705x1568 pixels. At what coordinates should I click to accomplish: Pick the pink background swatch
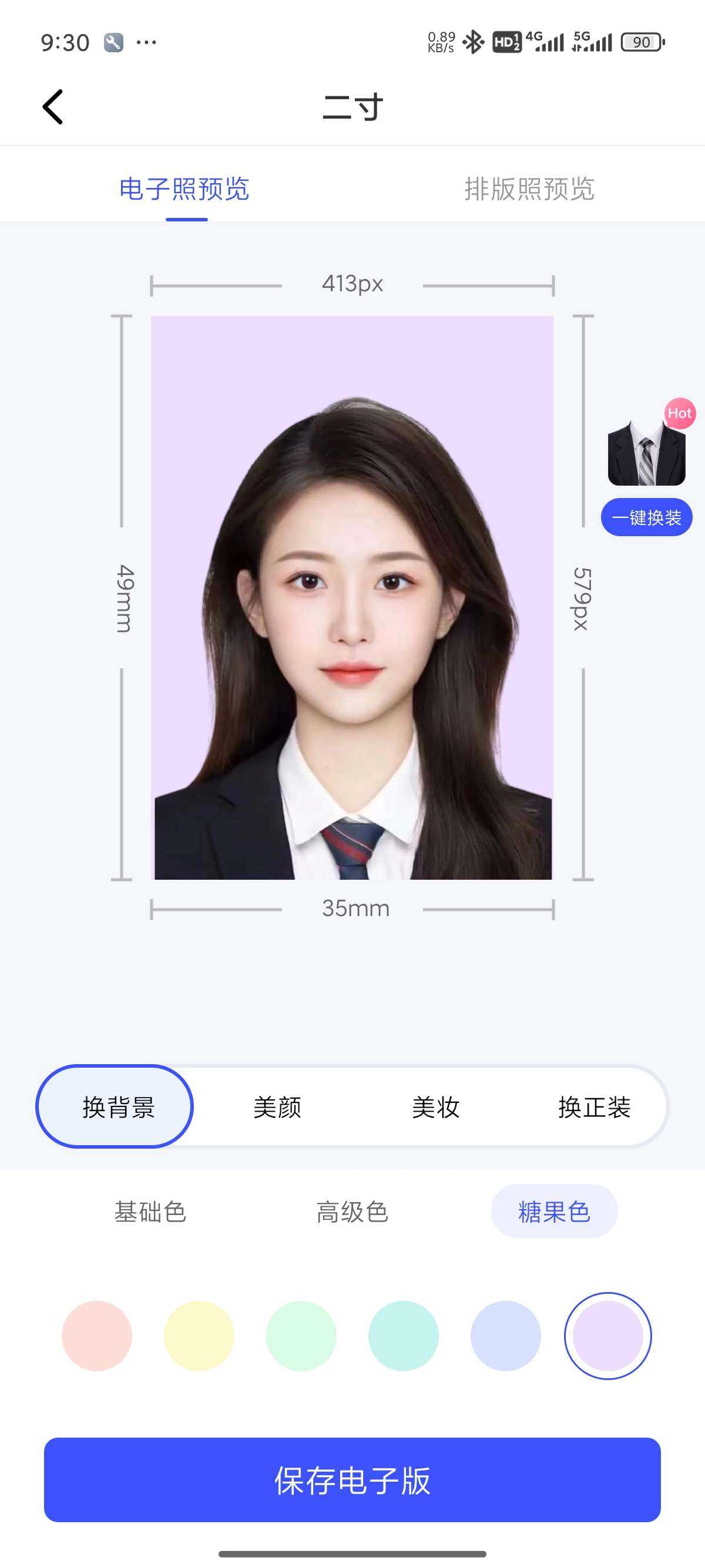click(x=97, y=1335)
